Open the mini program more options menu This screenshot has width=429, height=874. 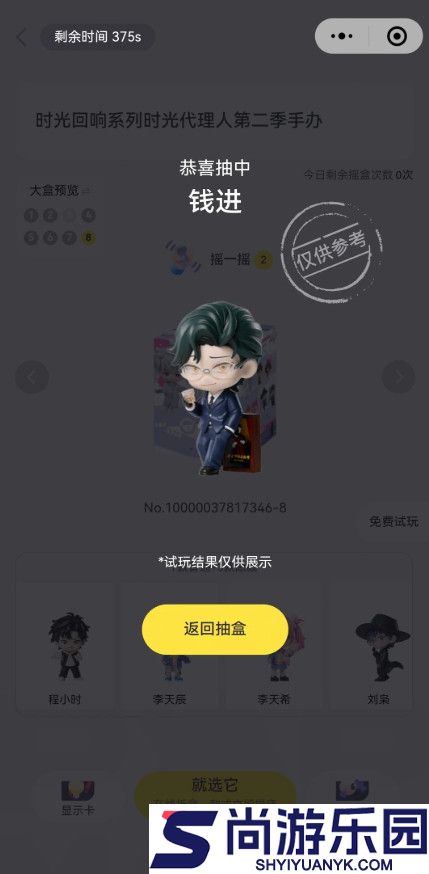click(x=342, y=36)
